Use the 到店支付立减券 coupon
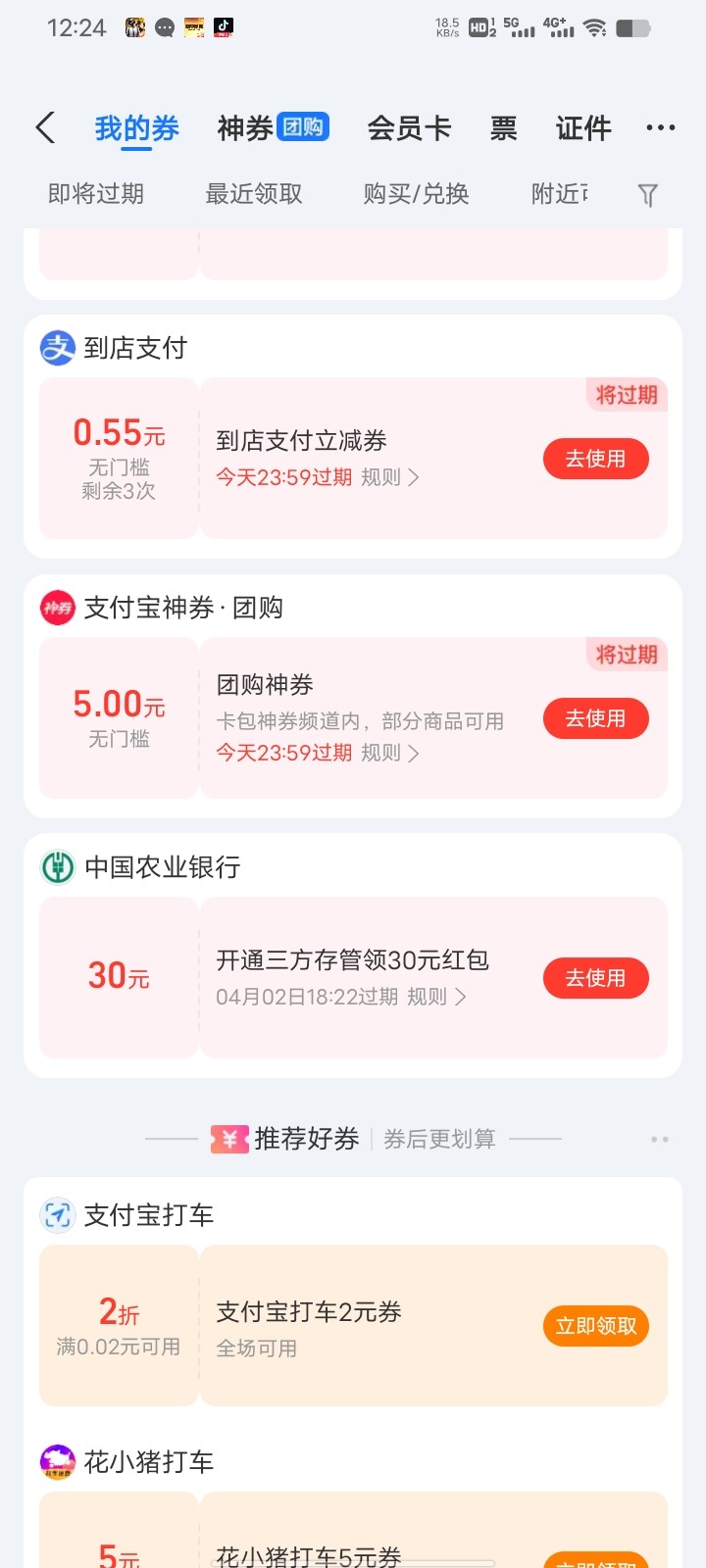Image resolution: width=706 pixels, height=1568 pixels. [x=595, y=459]
